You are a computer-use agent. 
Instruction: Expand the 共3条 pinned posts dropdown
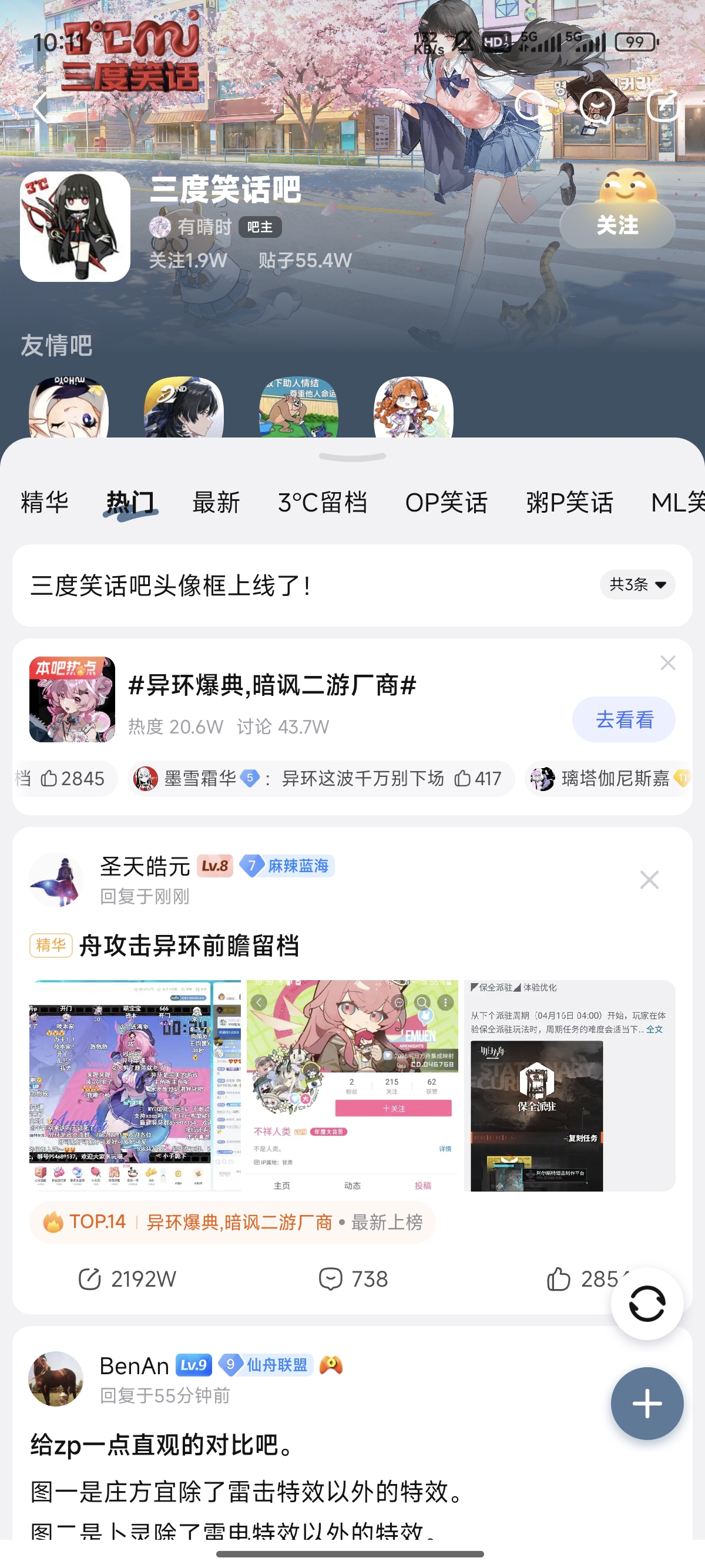[x=637, y=584]
